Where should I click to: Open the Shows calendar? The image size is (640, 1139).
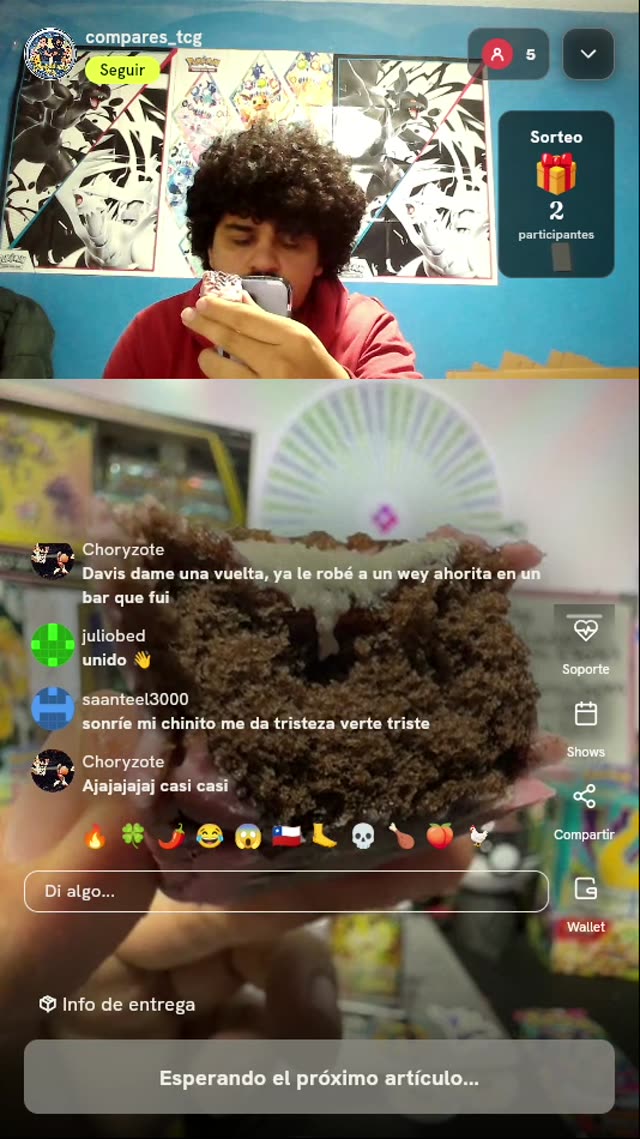pos(586,729)
